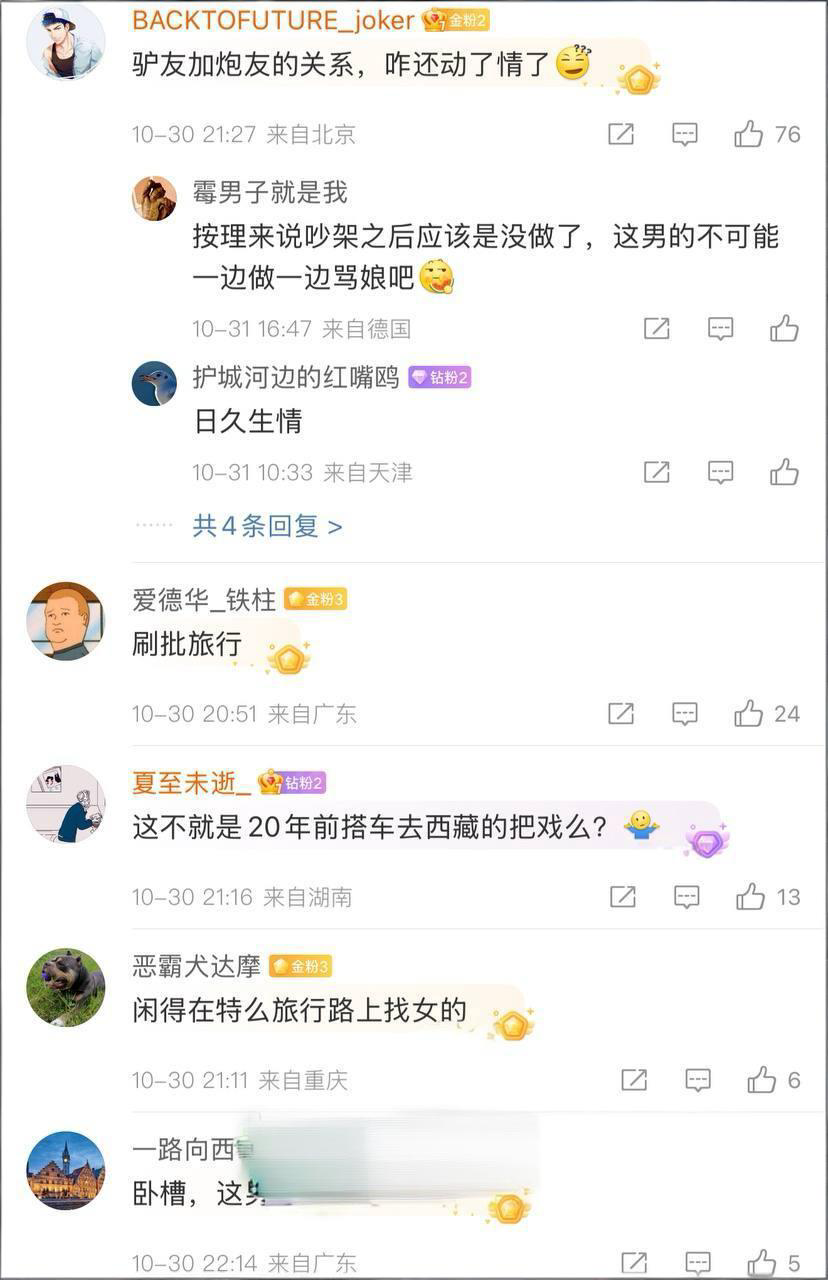Open the comment icon beside the 76 likes
The height and width of the screenshot is (1280, 828).
pyautogui.click(x=685, y=133)
